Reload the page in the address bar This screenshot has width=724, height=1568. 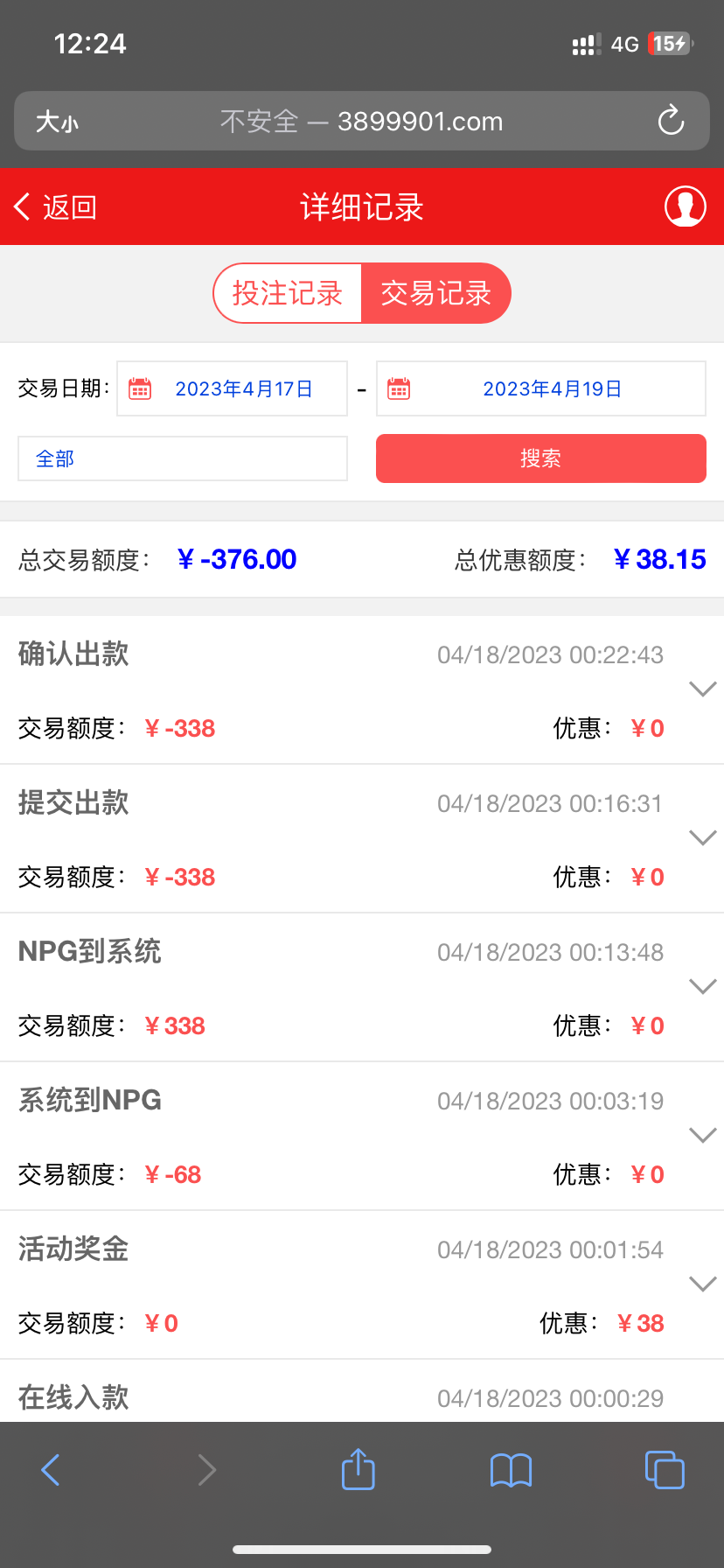pos(671,121)
